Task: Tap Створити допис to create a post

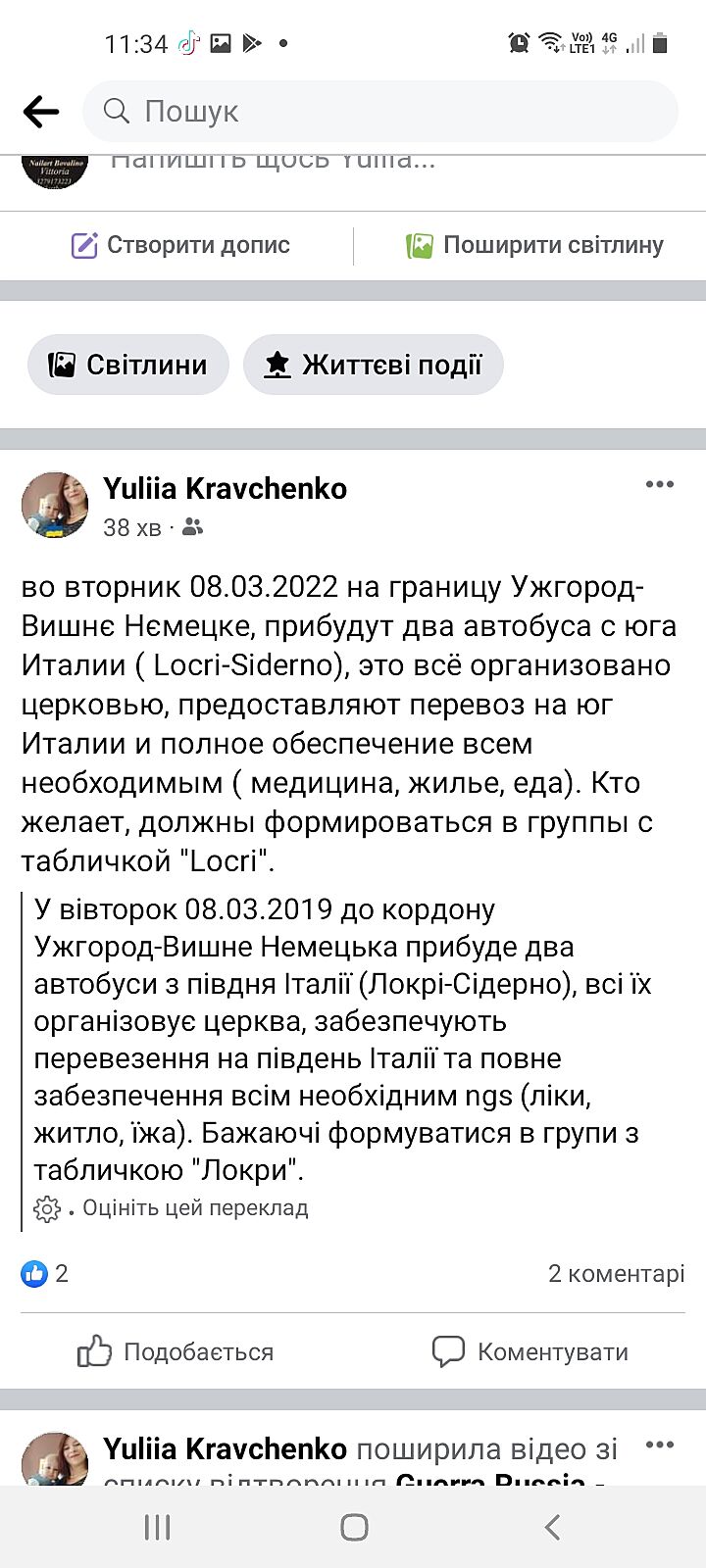Action: (x=180, y=245)
